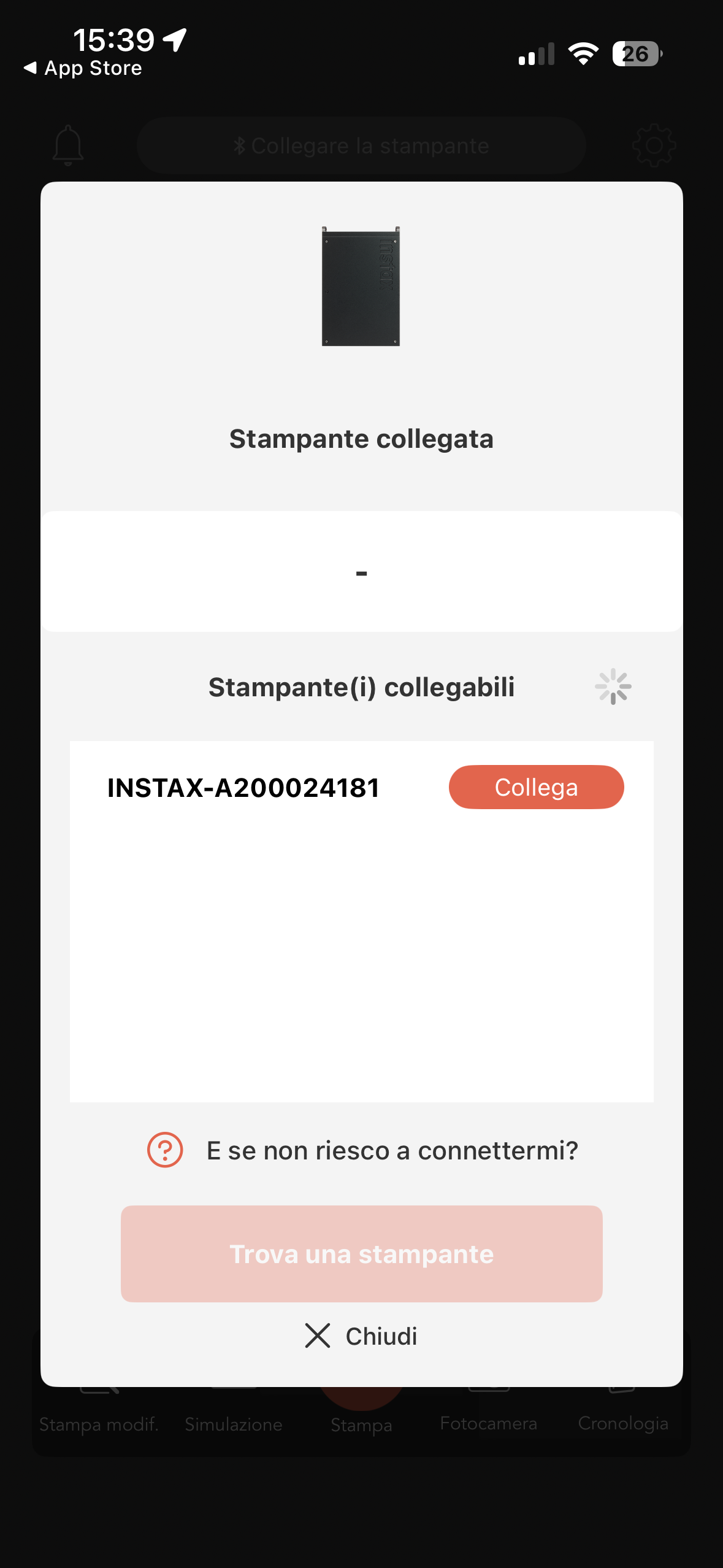This screenshot has width=723, height=1568.
Task: Return to App Store
Action: 83,68
